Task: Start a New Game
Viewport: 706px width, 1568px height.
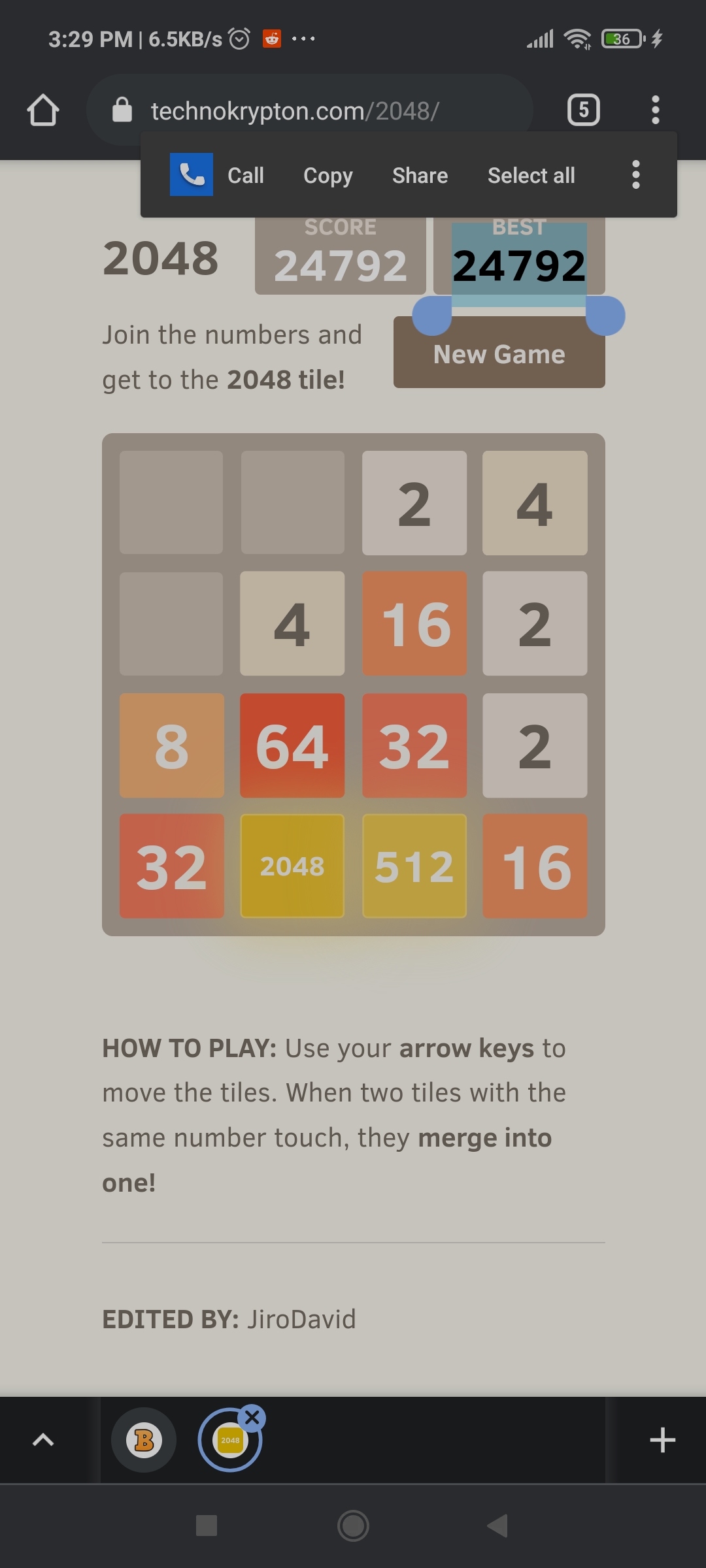Action: [499, 353]
